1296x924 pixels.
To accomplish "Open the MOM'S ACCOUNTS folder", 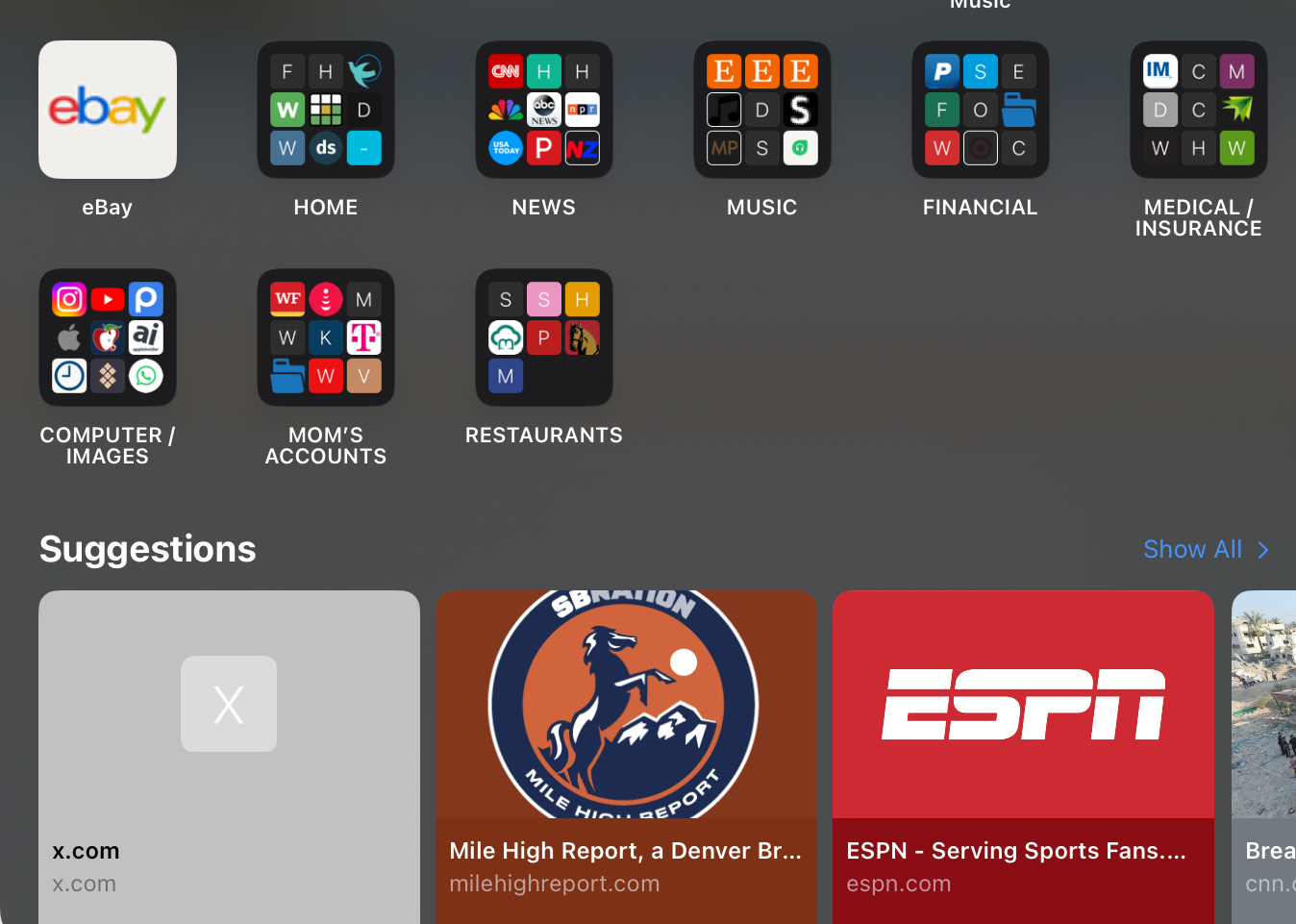I will [326, 337].
